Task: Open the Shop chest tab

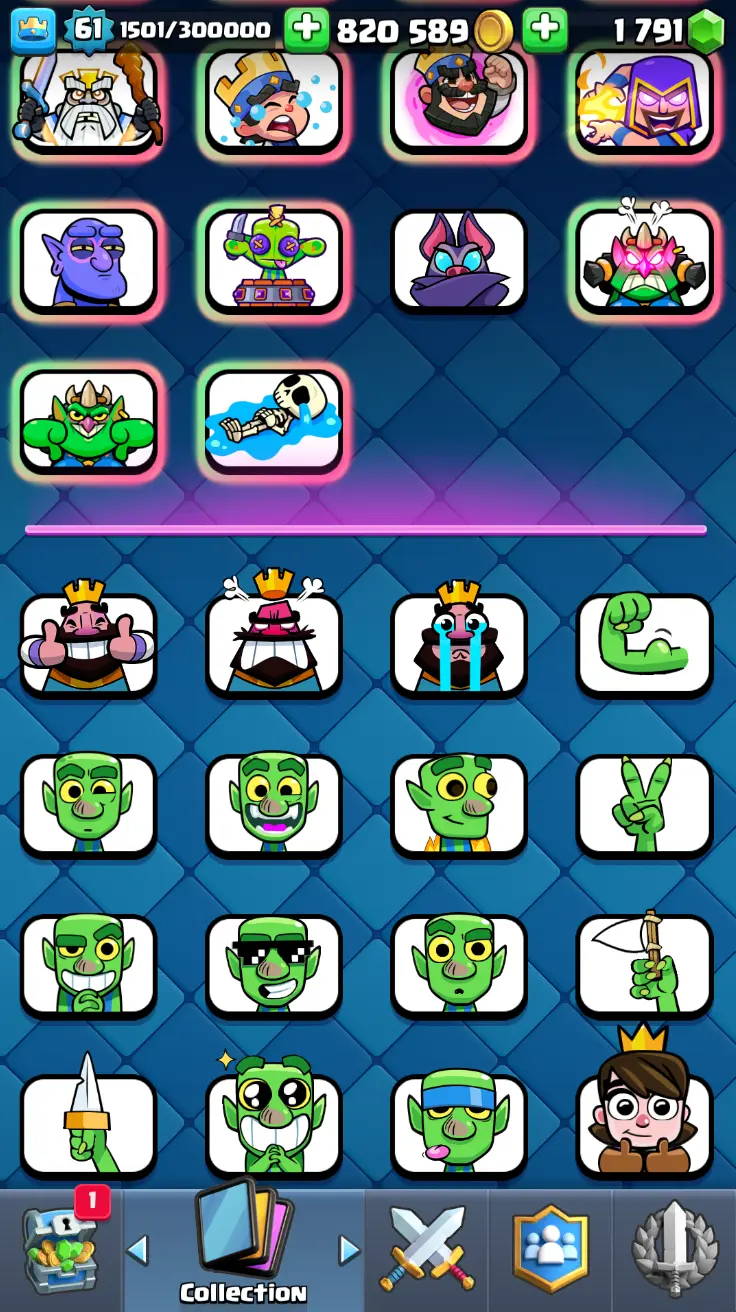Action: coord(60,1250)
